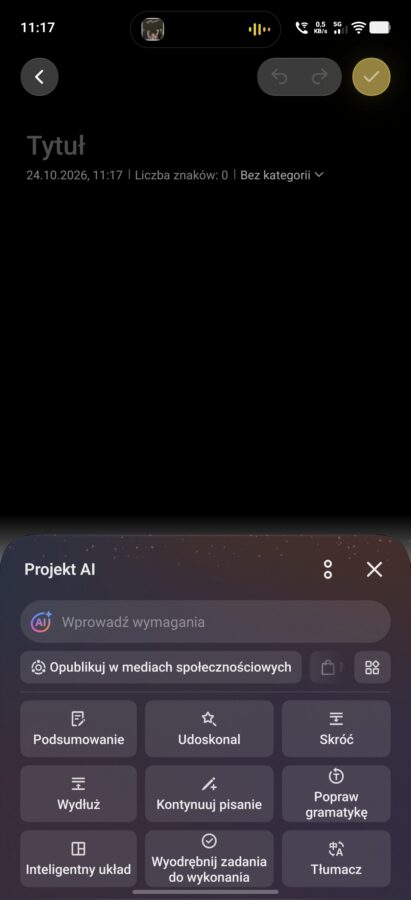Close the Projekt AI panel
Screen dimensions: 411x900
374,569
